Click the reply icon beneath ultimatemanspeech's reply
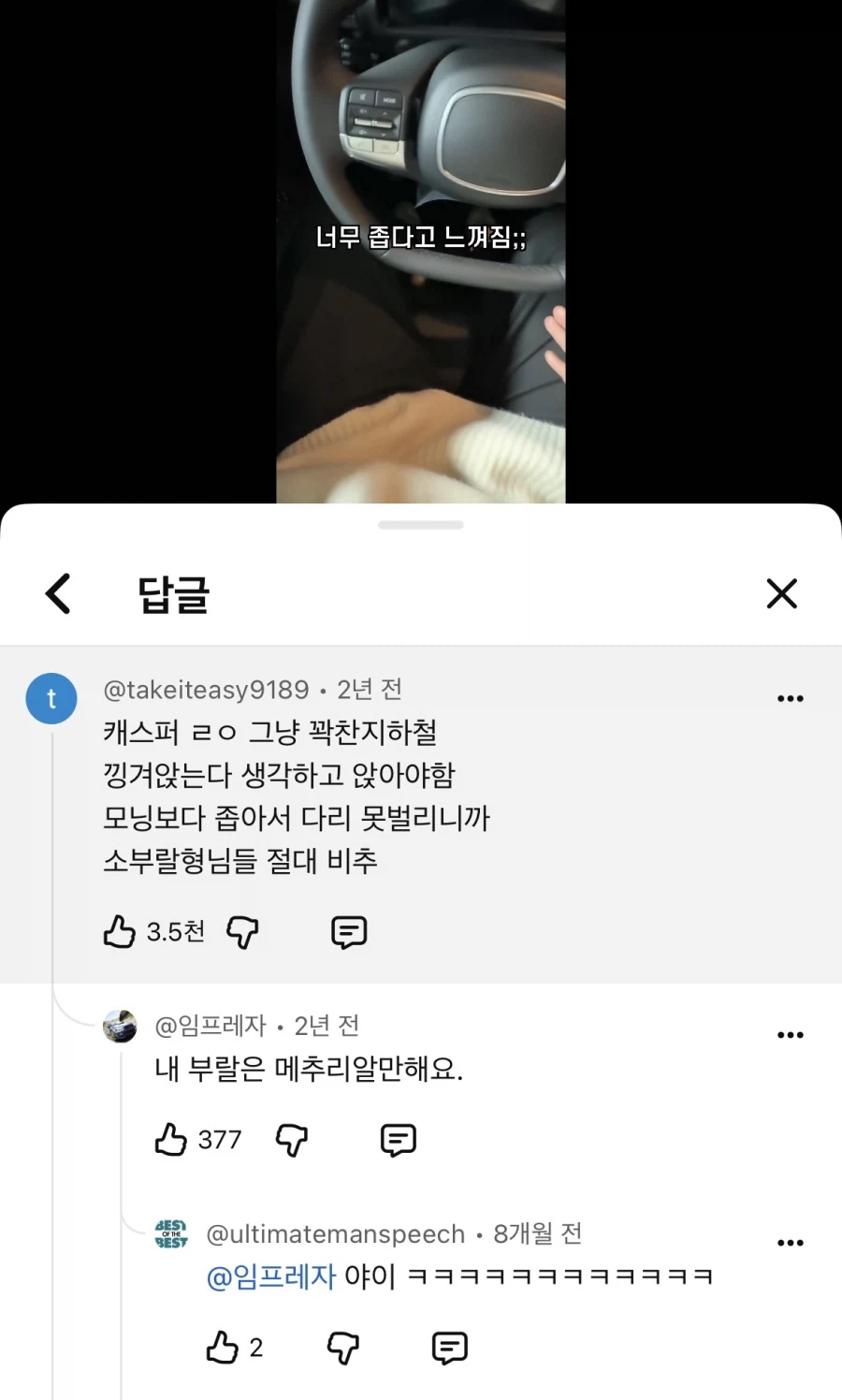The width and height of the screenshot is (842, 1400). pos(449,1348)
